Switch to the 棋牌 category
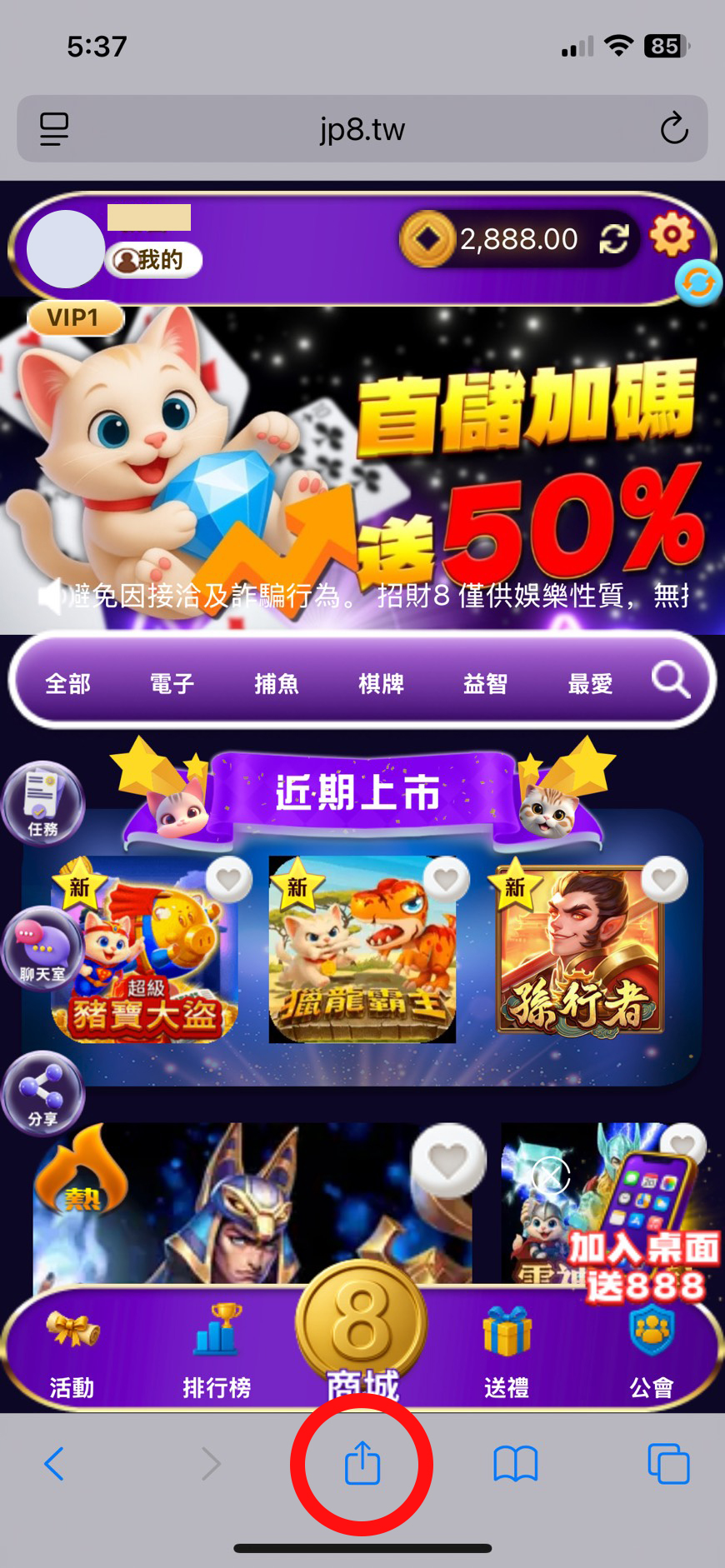Image resolution: width=725 pixels, height=1568 pixels. click(x=381, y=684)
